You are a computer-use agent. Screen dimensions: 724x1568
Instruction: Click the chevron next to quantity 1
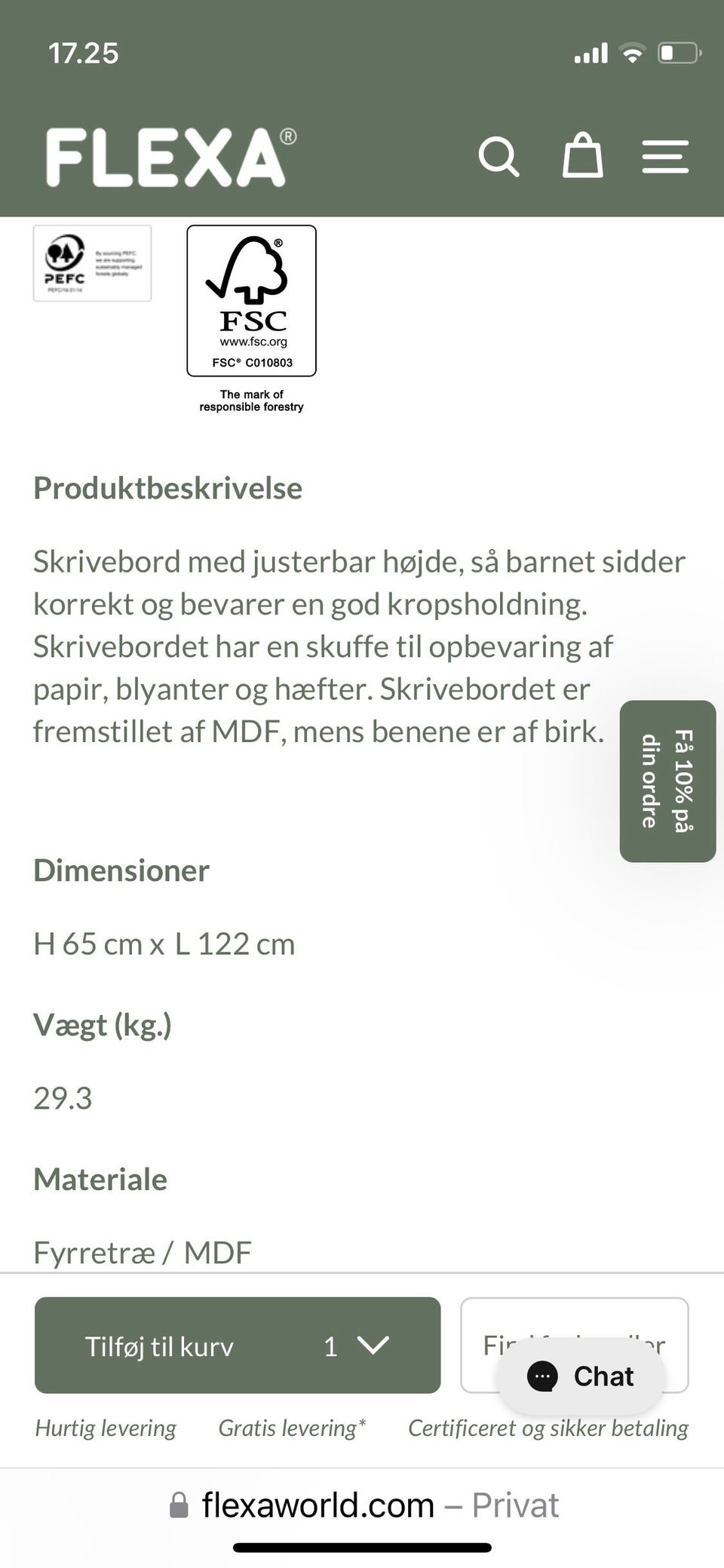375,1346
